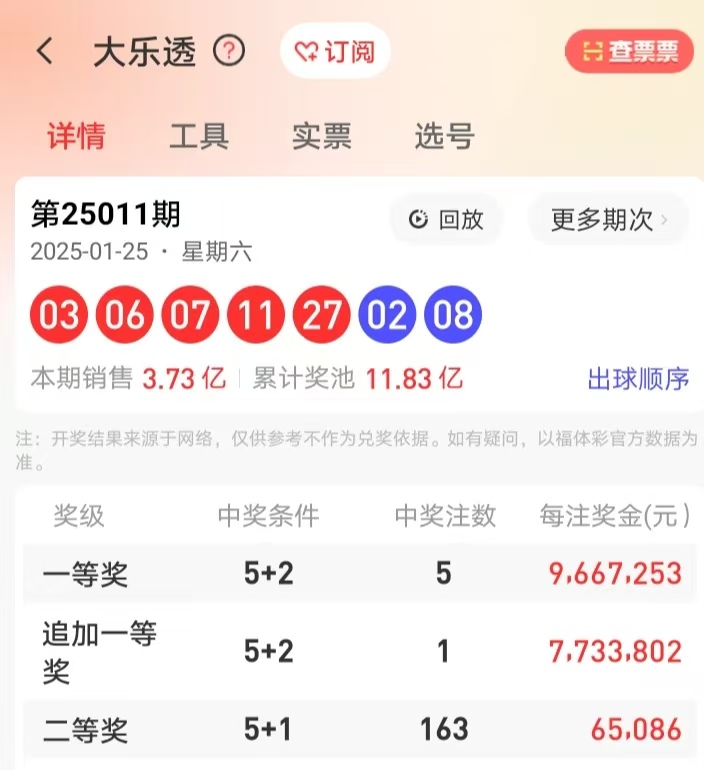Open 更多期次 for other draws
The height and width of the screenshot is (770, 704).
(x=609, y=219)
